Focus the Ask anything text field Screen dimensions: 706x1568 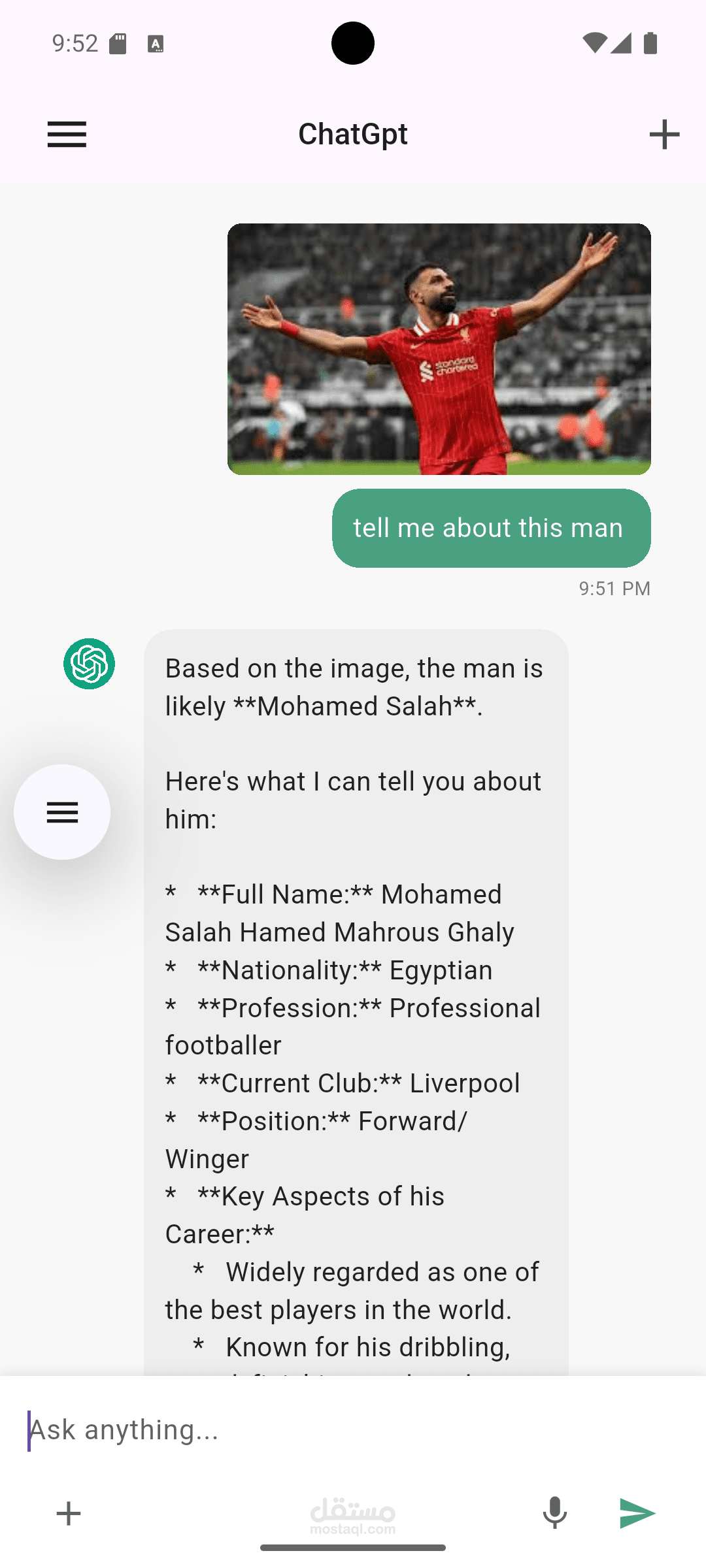pos(353,1429)
